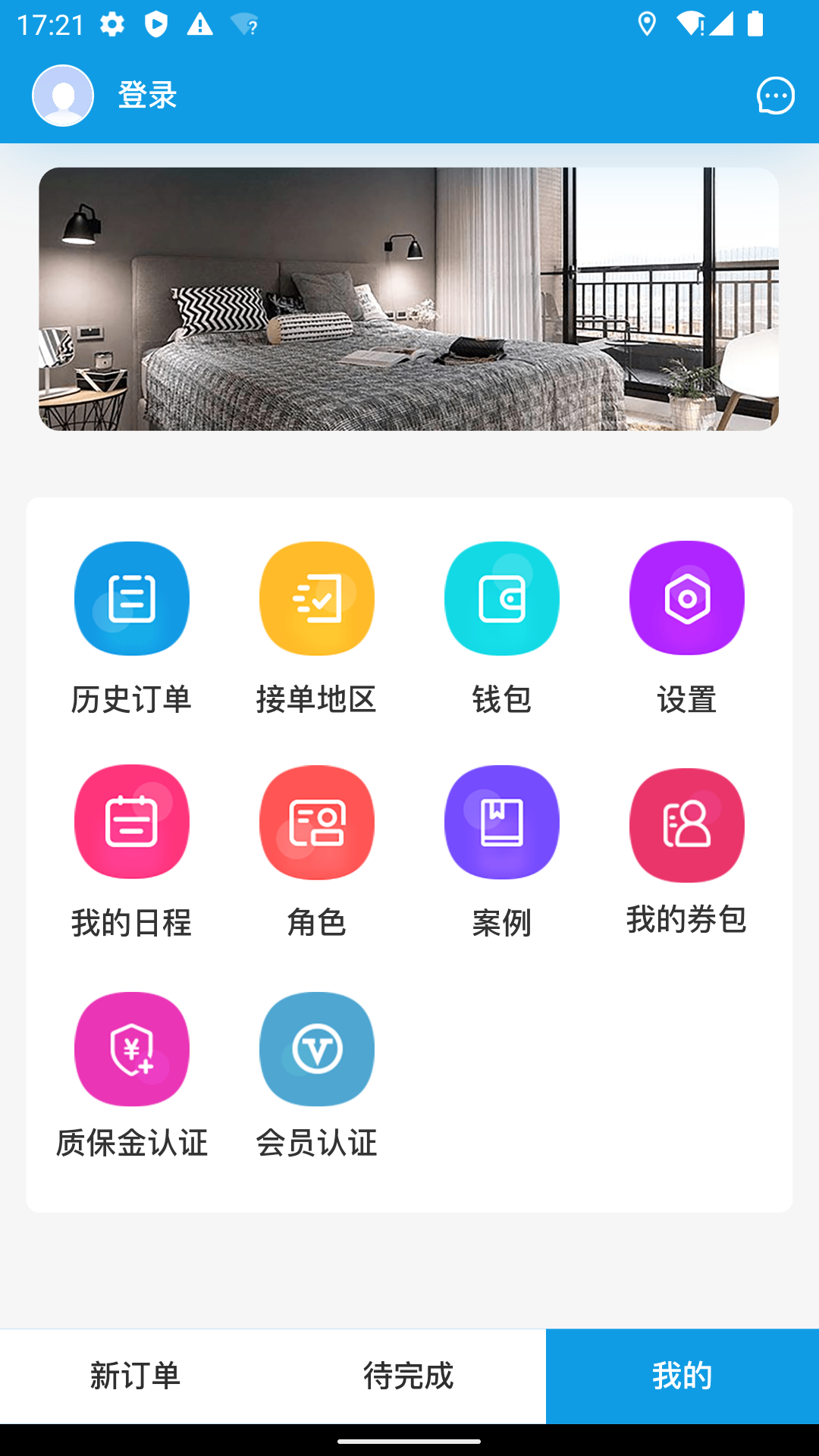This screenshot has height=1456, width=819.
Task: Tap the user avatar placeholder
Action: [x=62, y=95]
